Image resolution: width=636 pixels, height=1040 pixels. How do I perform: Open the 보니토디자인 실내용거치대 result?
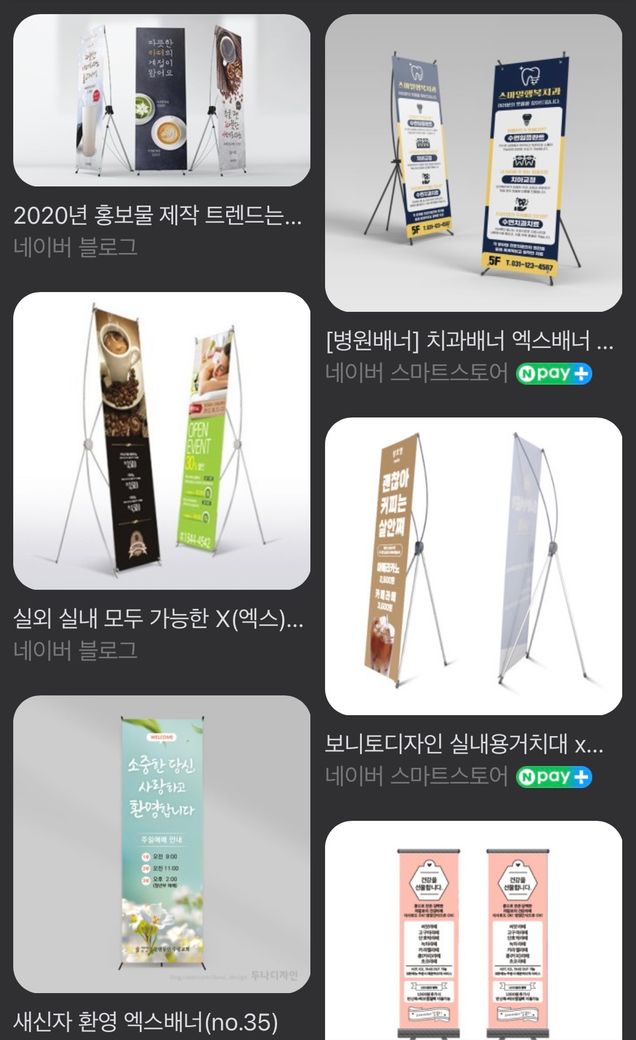(x=473, y=565)
